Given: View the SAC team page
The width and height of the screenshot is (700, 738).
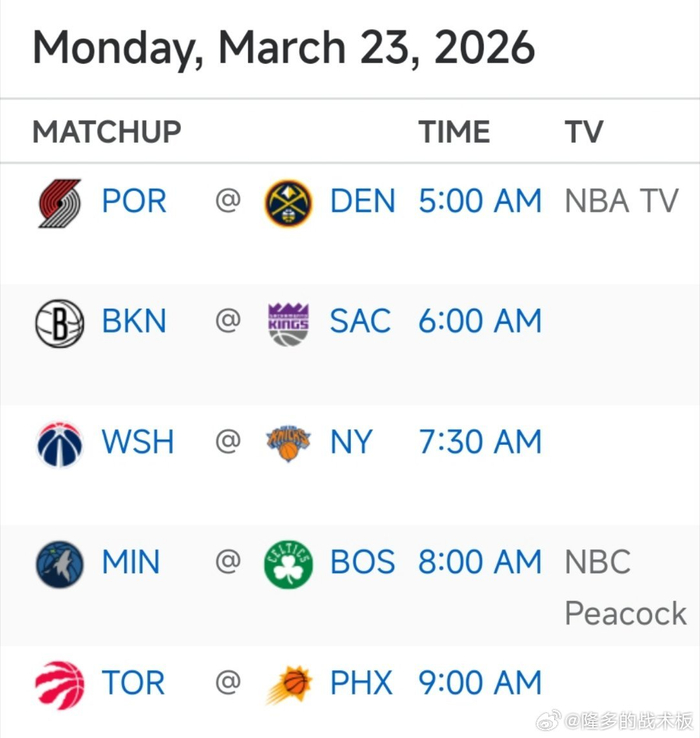Looking at the screenshot, I should [360, 322].
